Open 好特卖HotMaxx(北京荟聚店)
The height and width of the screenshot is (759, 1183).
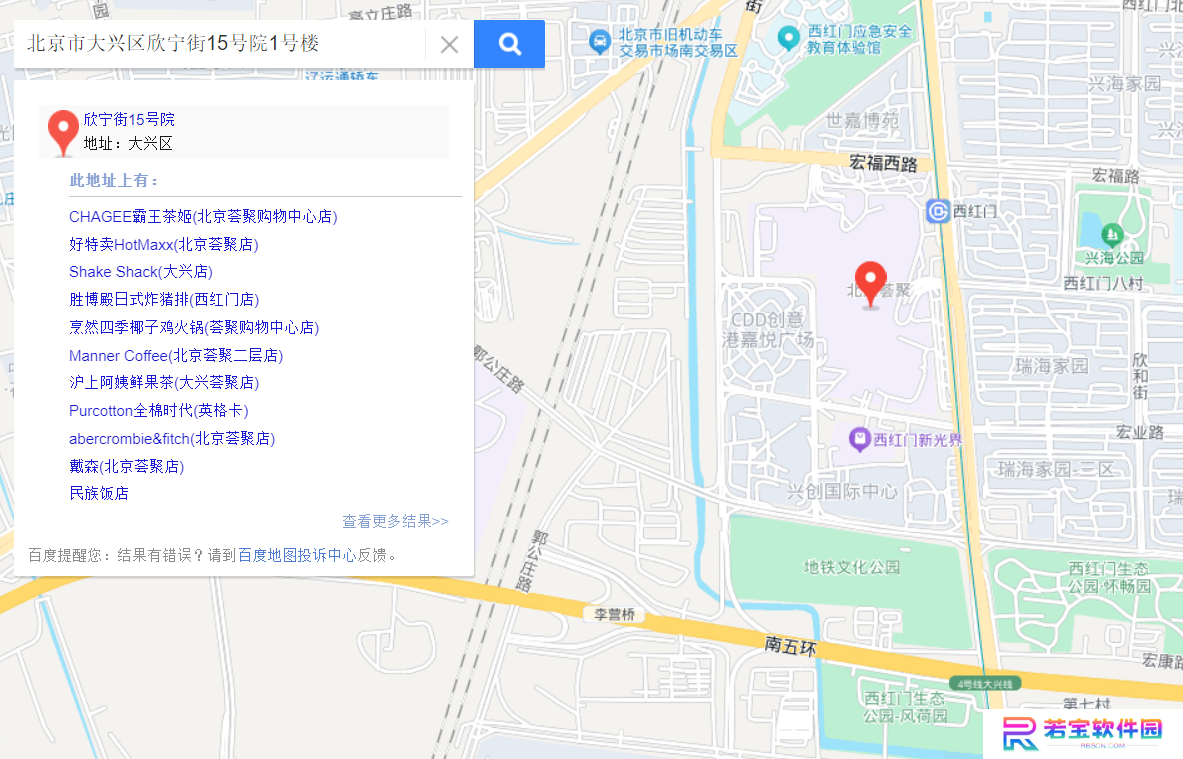point(164,244)
